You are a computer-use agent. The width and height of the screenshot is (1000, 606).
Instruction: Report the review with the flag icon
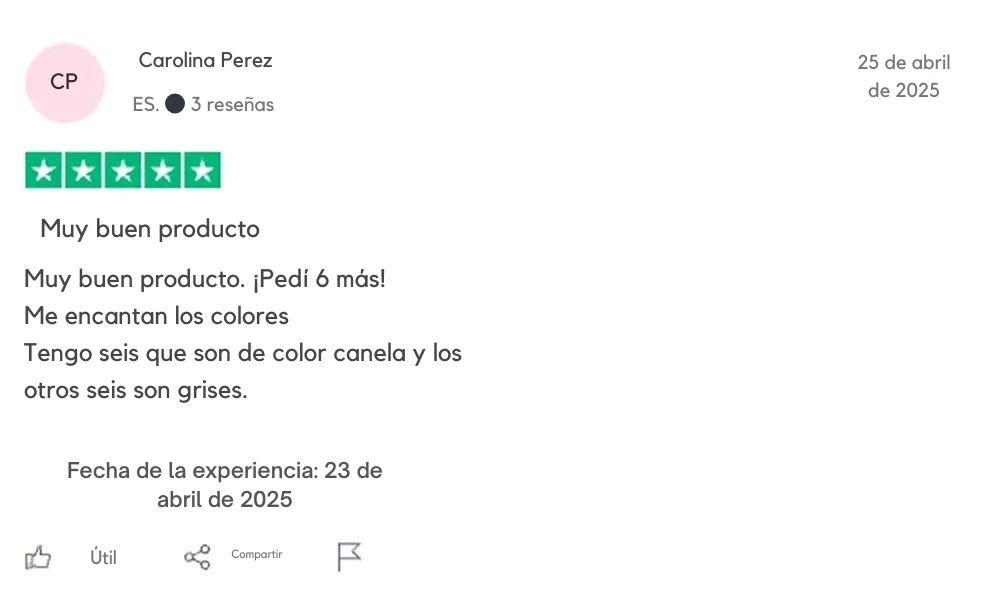tap(348, 556)
